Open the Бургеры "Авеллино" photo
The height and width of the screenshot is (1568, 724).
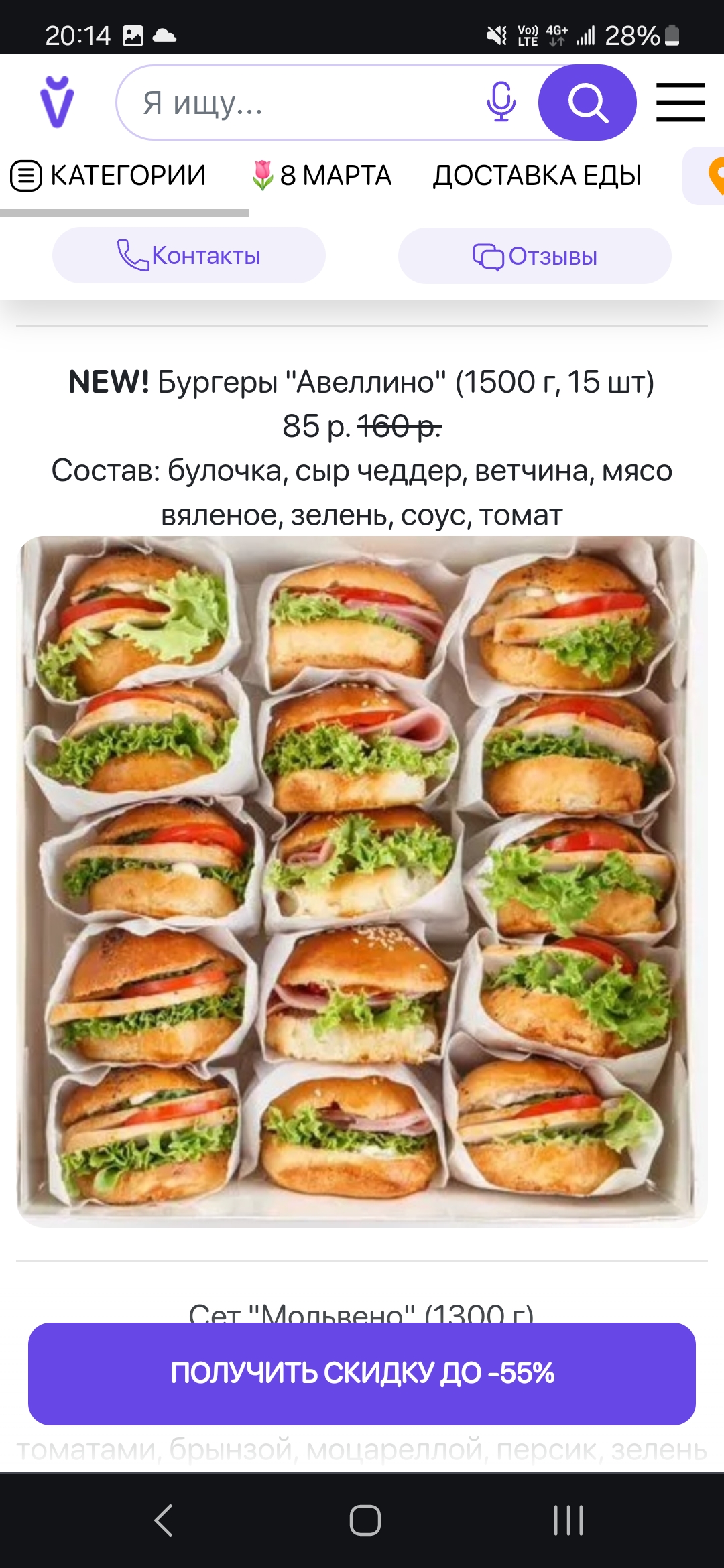pyautogui.click(x=362, y=881)
